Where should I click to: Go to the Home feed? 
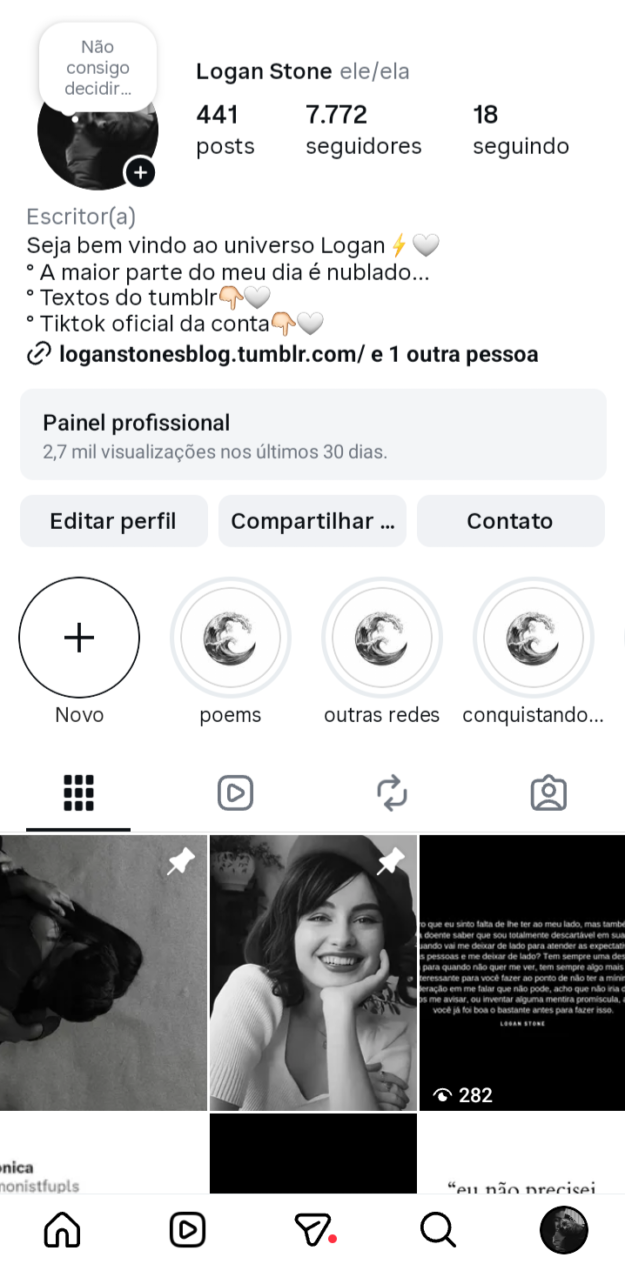62,1230
